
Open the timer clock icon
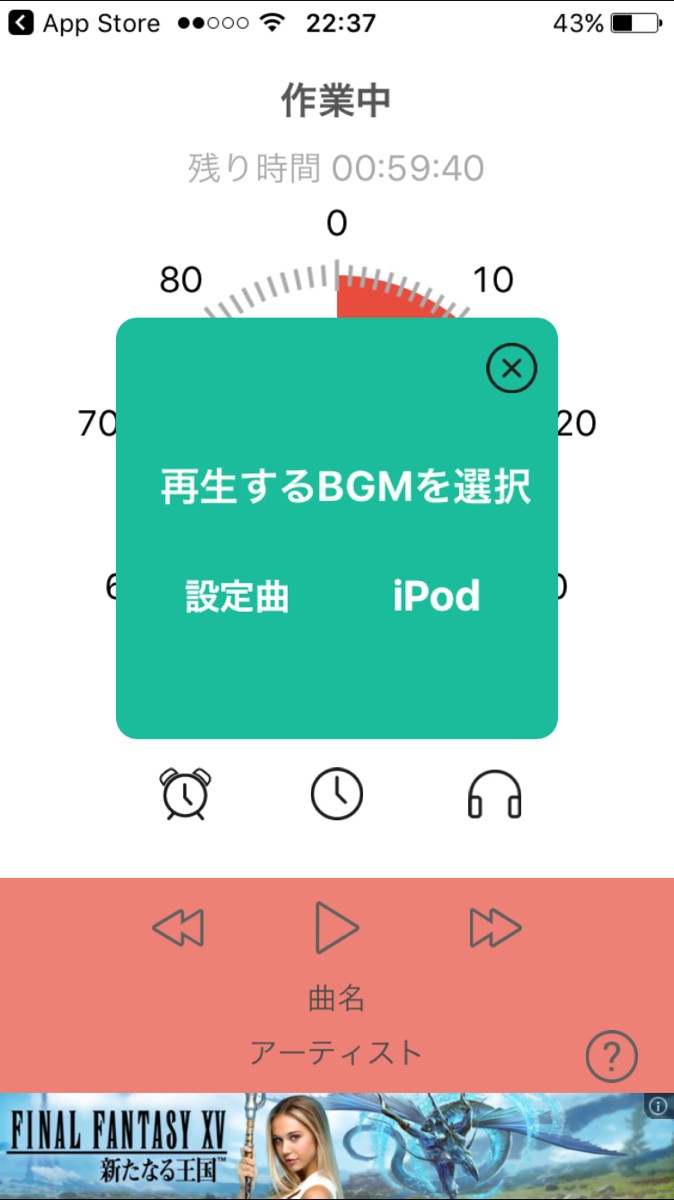point(337,794)
